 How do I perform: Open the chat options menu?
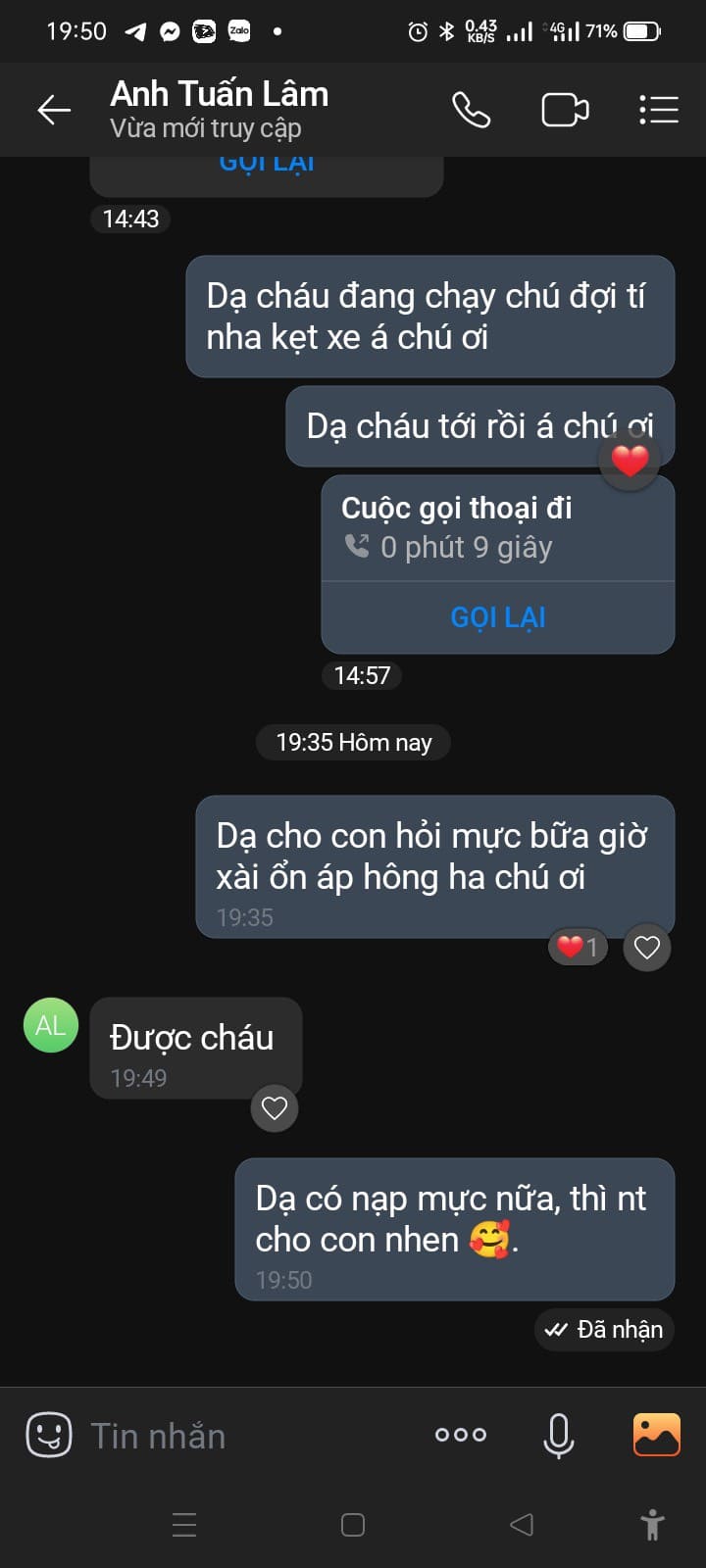[x=659, y=110]
